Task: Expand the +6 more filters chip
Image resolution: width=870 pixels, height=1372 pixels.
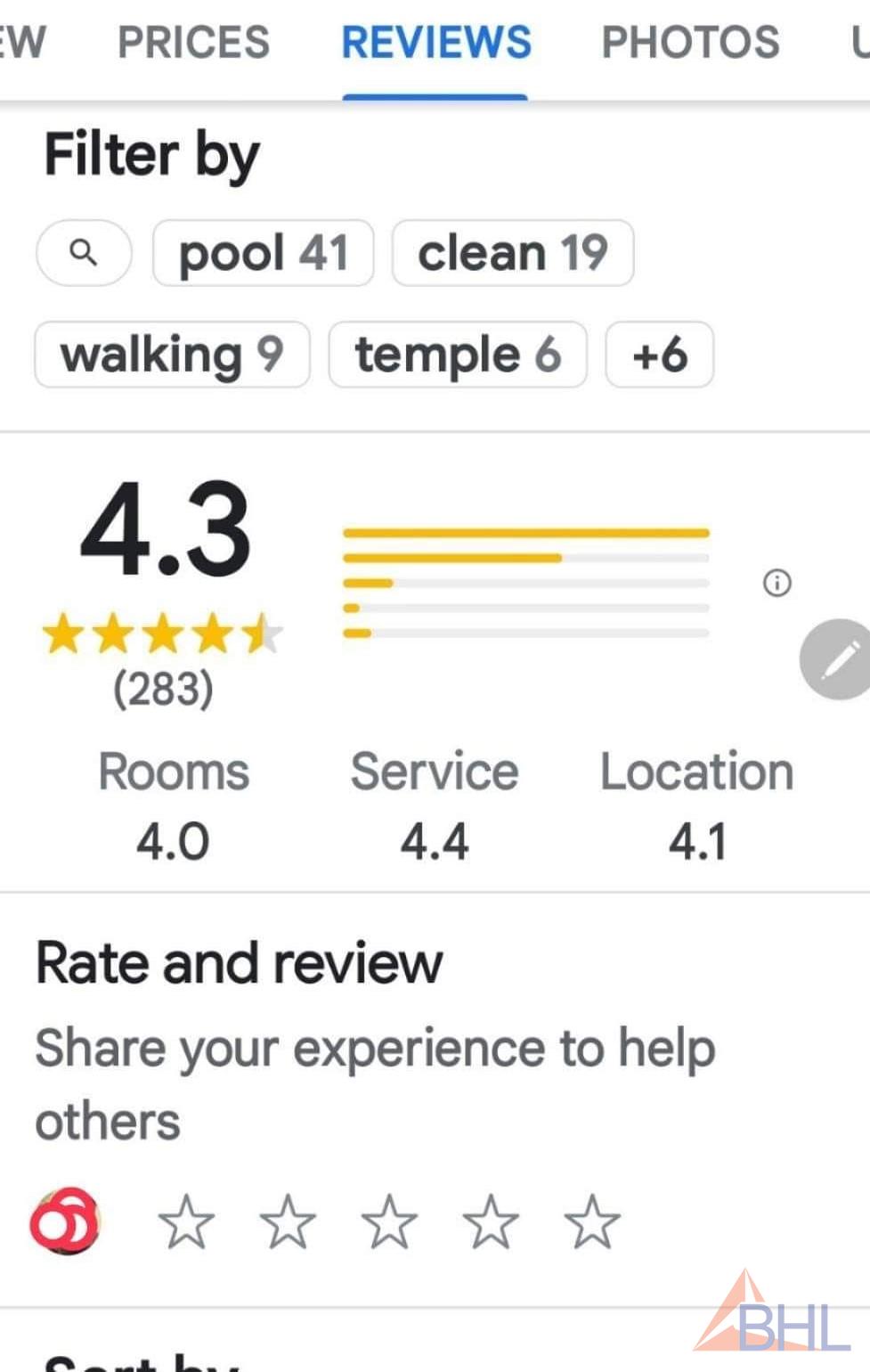Action: click(x=659, y=355)
